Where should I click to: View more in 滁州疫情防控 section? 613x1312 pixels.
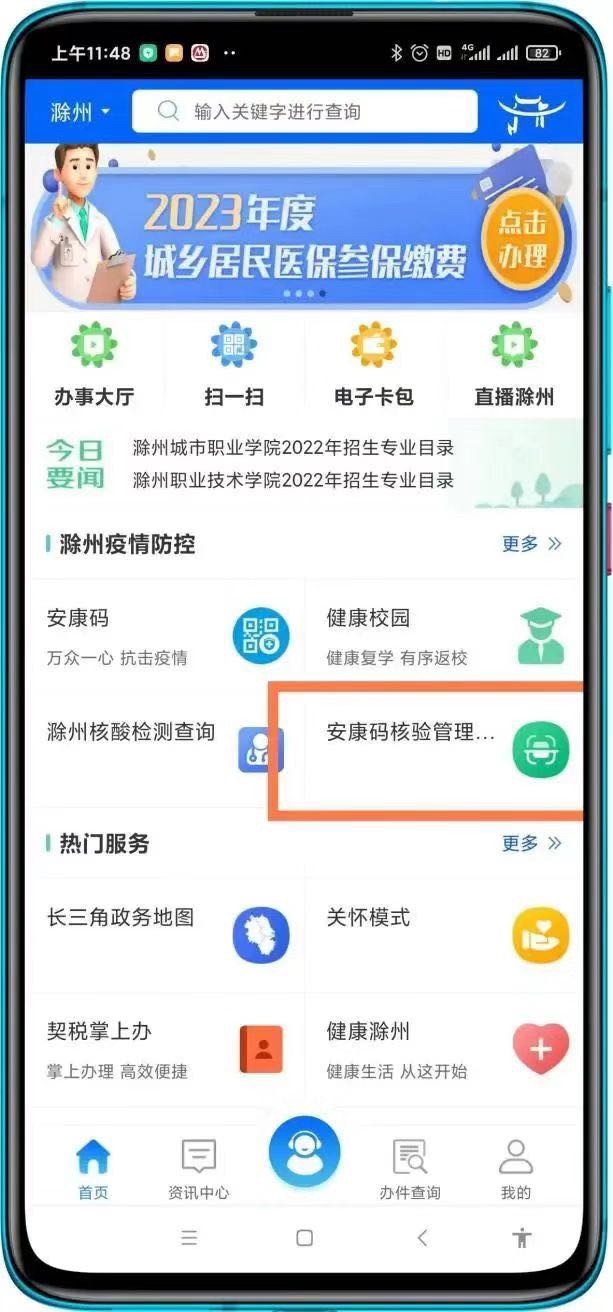(x=532, y=544)
